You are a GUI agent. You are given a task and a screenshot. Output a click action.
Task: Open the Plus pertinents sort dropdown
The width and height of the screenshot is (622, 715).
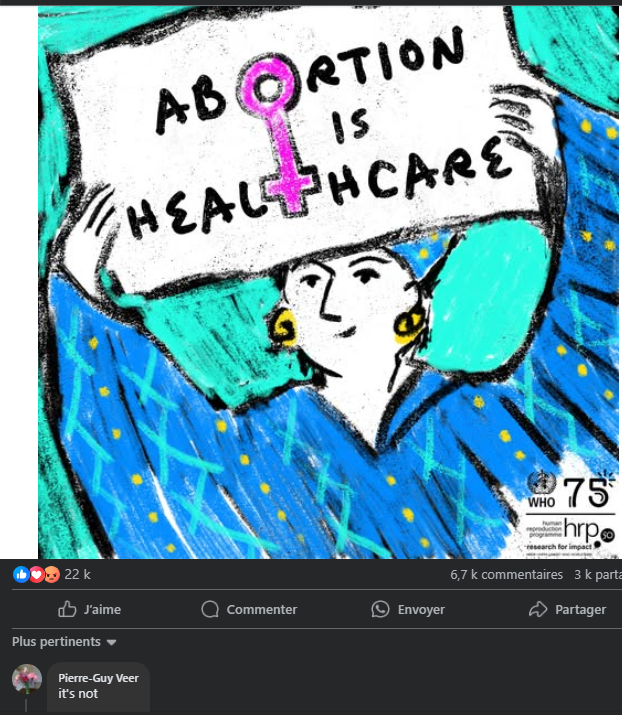click(65, 641)
